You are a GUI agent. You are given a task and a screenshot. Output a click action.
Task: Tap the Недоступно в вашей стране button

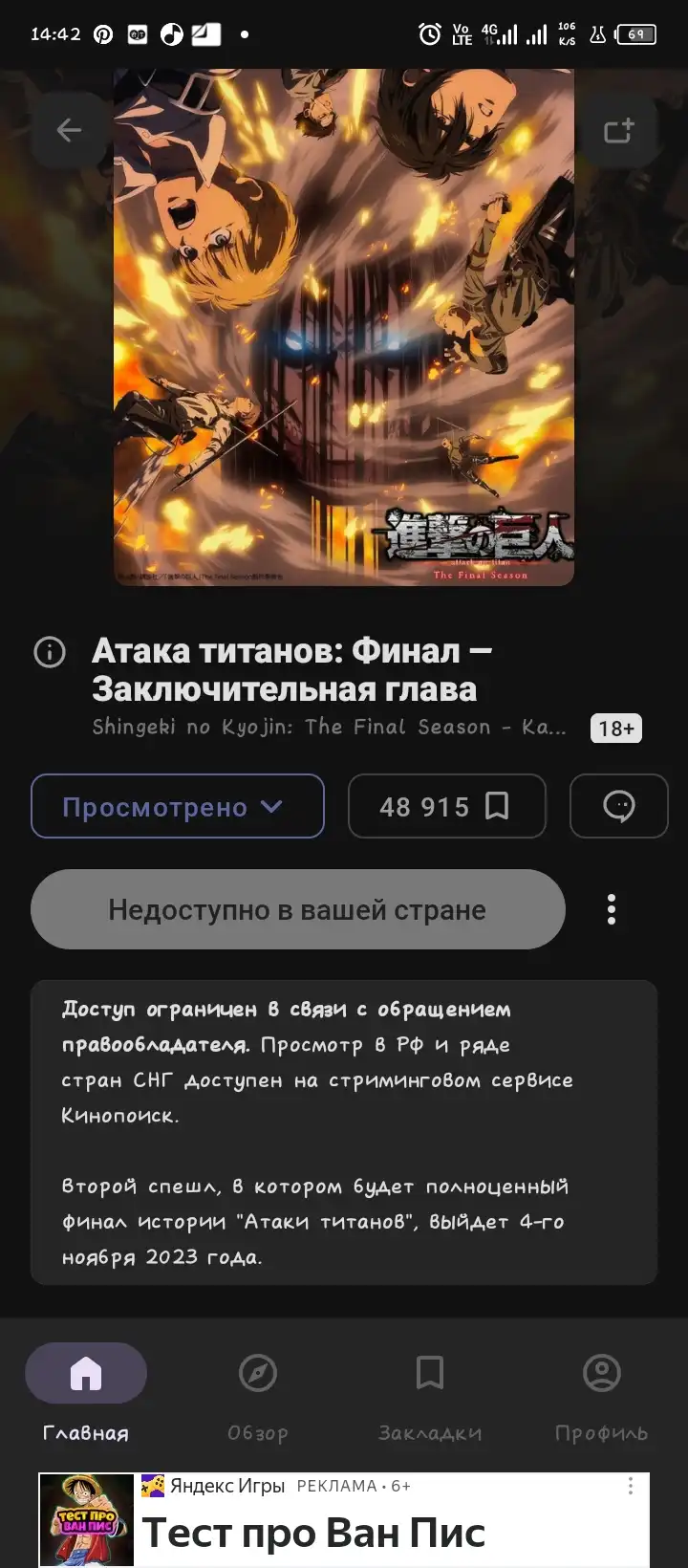(298, 909)
